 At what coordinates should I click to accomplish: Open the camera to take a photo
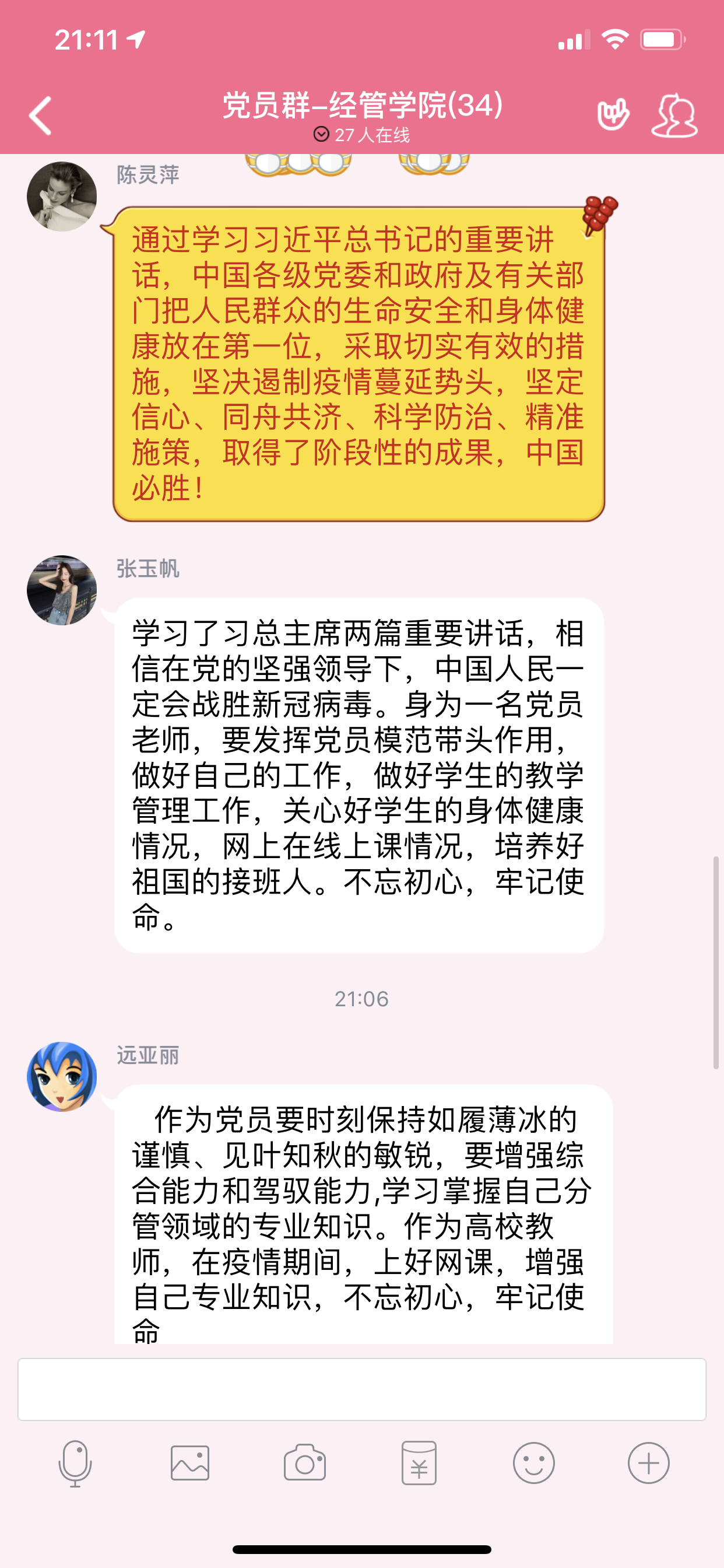click(304, 1464)
